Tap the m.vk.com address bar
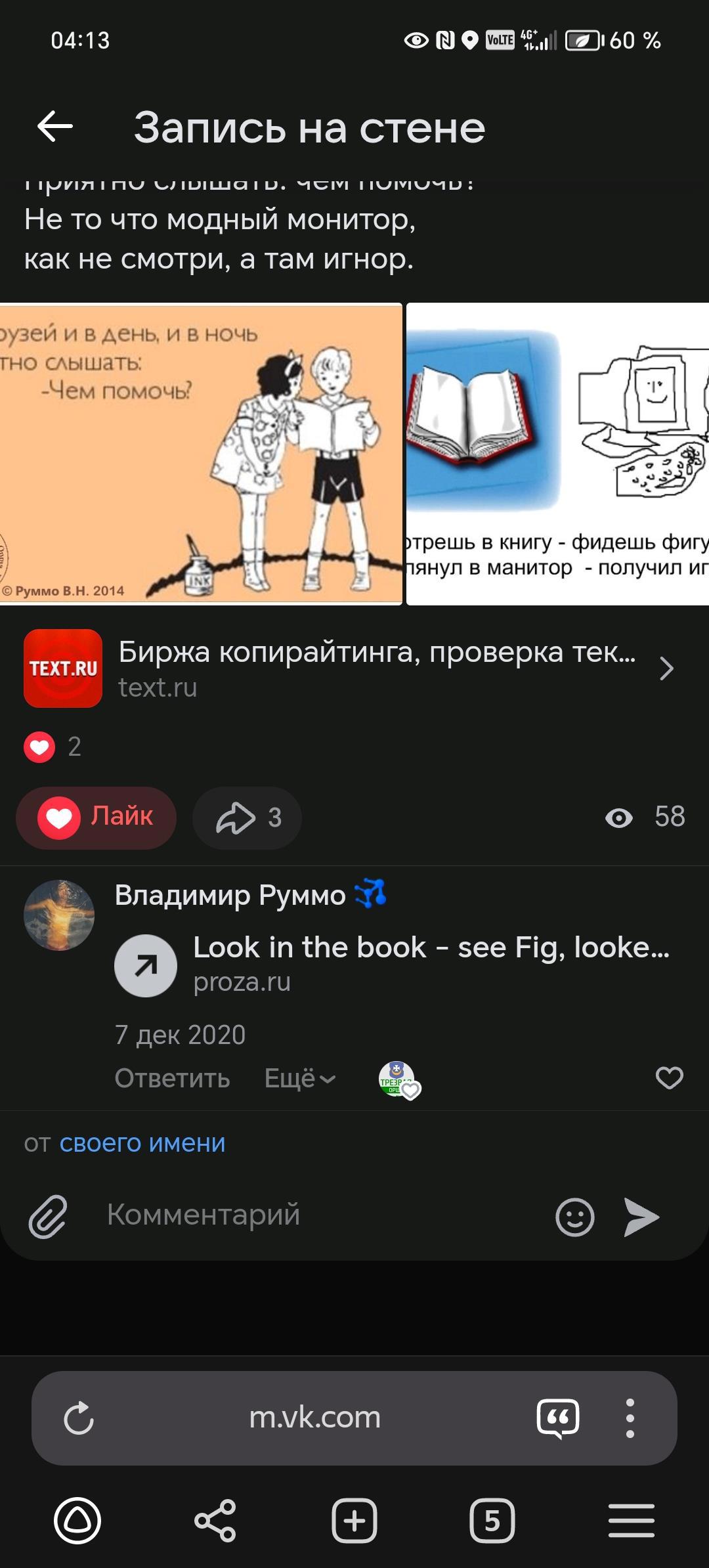This screenshot has width=709, height=1568. point(315,1418)
